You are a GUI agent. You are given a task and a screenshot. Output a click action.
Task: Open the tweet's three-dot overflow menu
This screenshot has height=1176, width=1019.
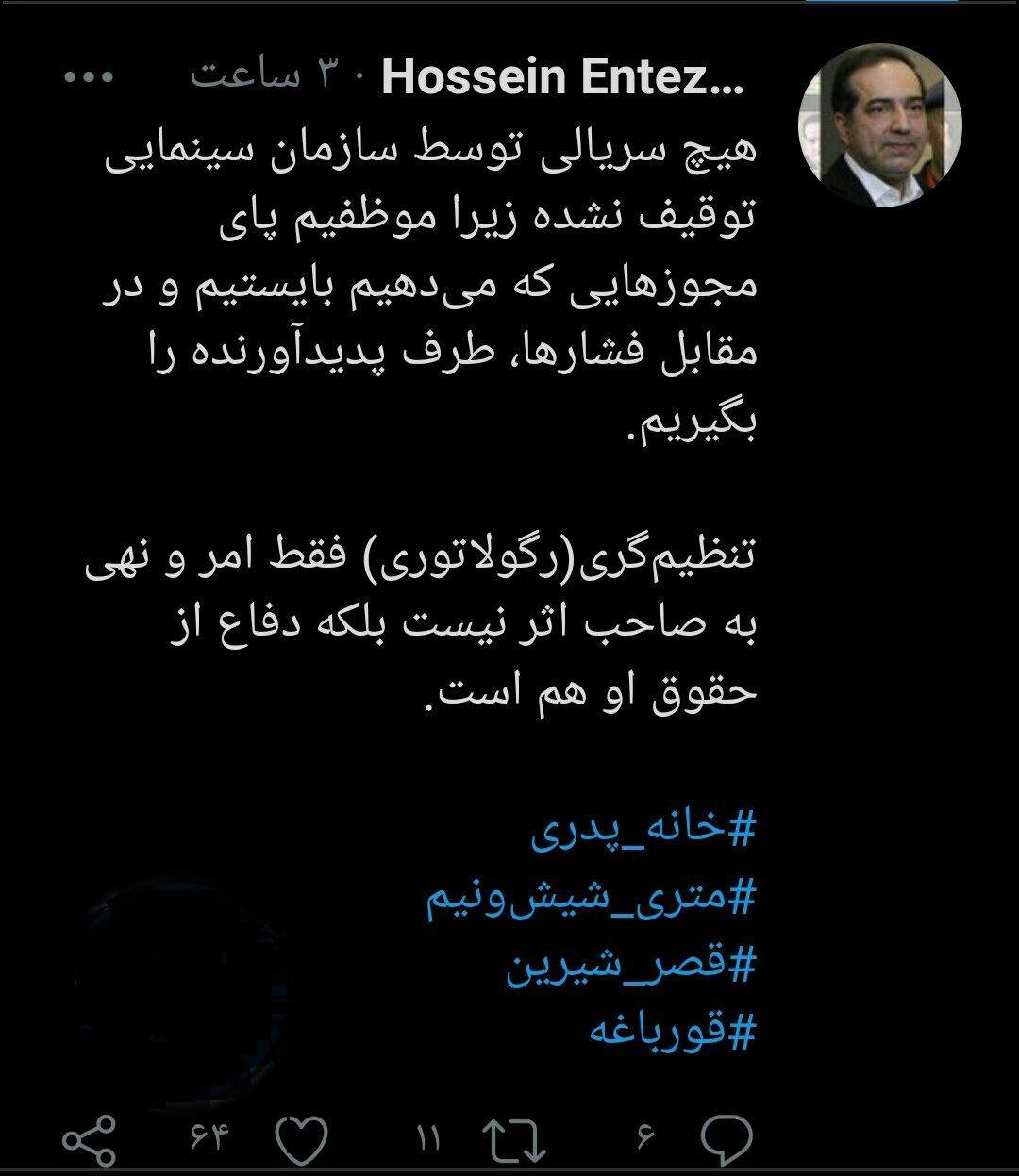[x=89, y=77]
